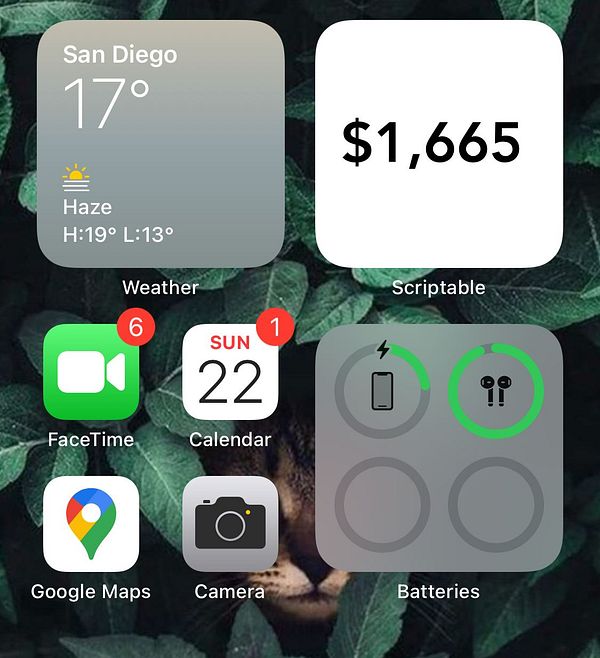Image resolution: width=600 pixels, height=658 pixels.
Task: Launch the FaceTime app
Action: tap(91, 372)
